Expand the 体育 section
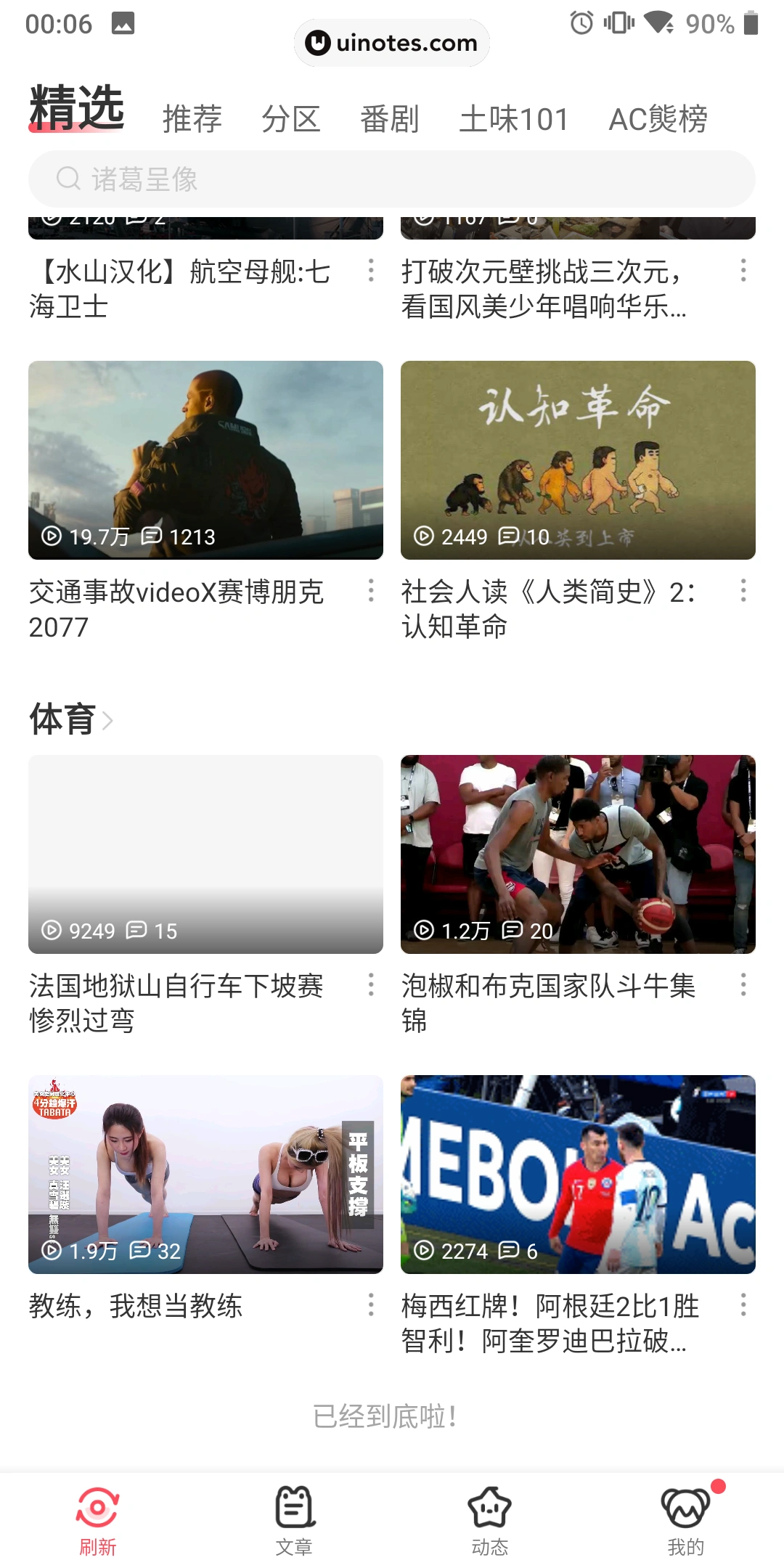The width and height of the screenshot is (784, 1568). pyautogui.click(x=71, y=719)
